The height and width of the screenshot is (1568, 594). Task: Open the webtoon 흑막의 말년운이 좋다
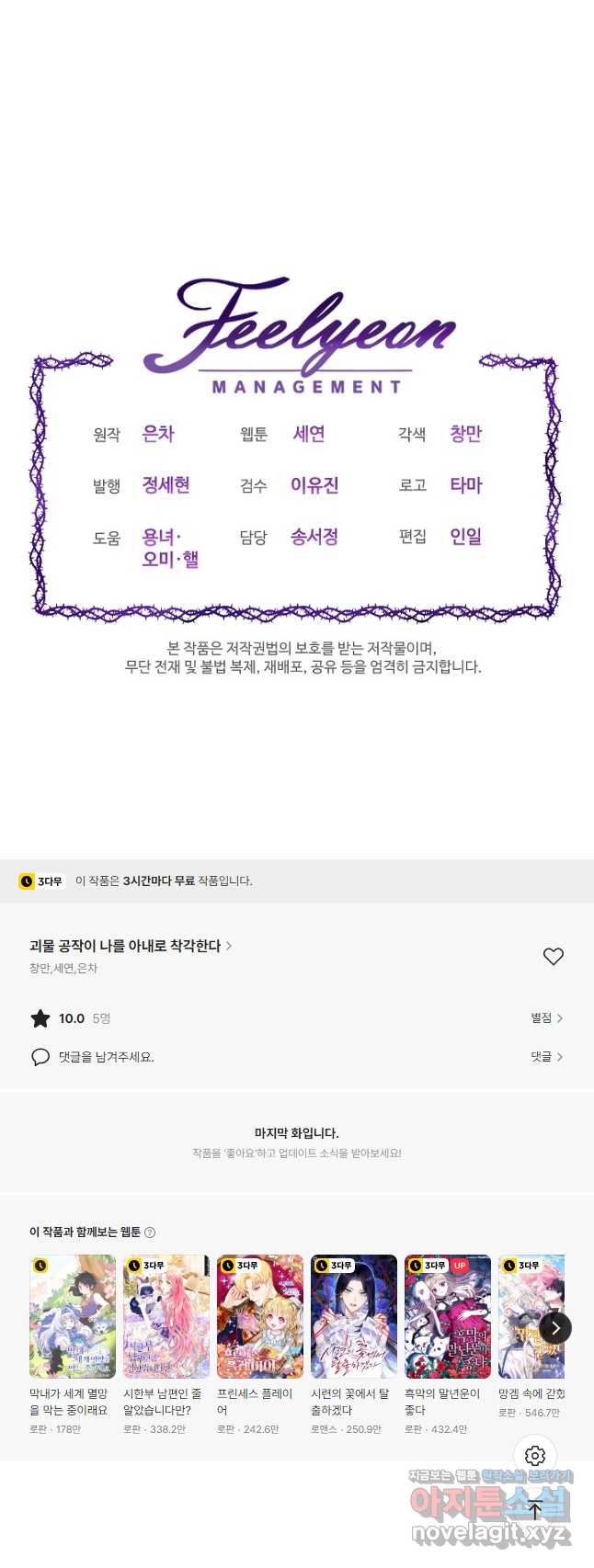448,1316
